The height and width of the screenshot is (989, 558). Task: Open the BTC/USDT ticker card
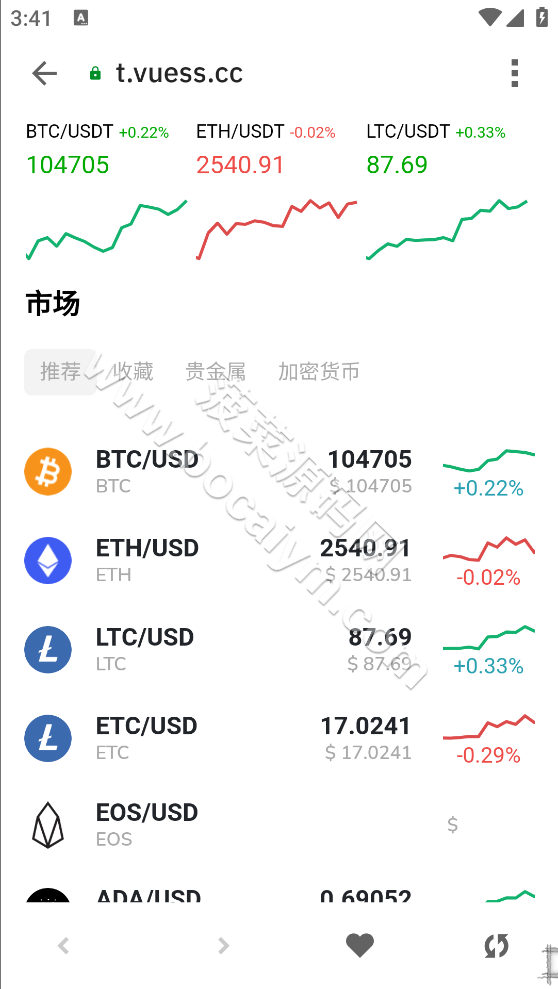click(106, 191)
